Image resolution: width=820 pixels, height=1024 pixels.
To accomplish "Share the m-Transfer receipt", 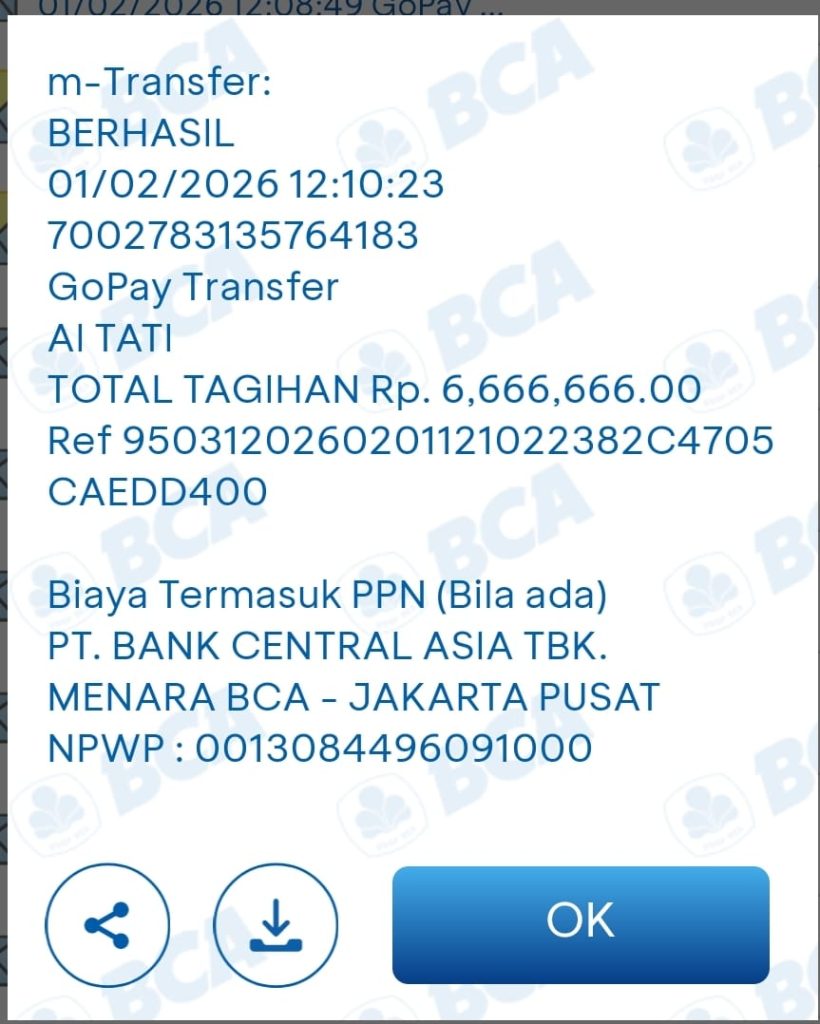I will [x=107, y=925].
